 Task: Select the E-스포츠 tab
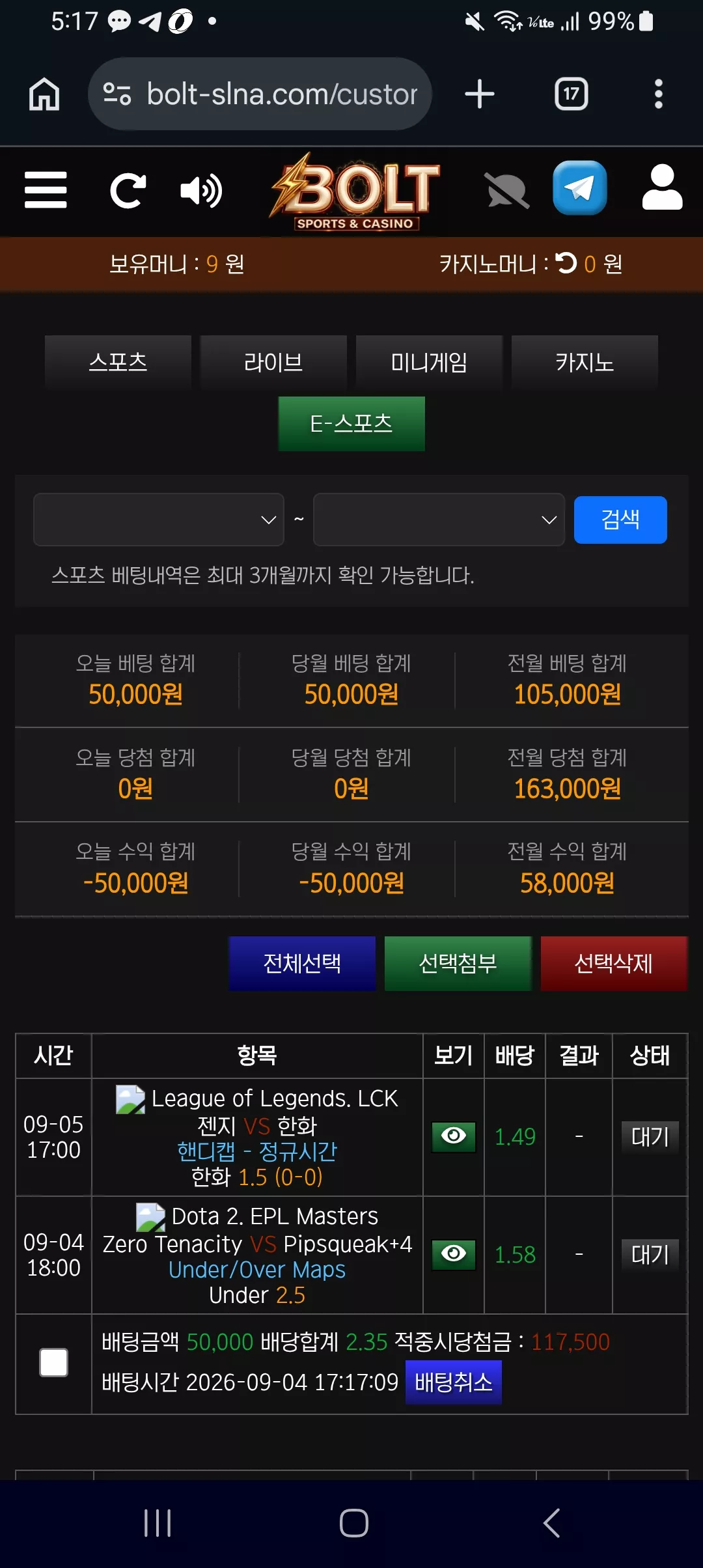[x=351, y=424]
